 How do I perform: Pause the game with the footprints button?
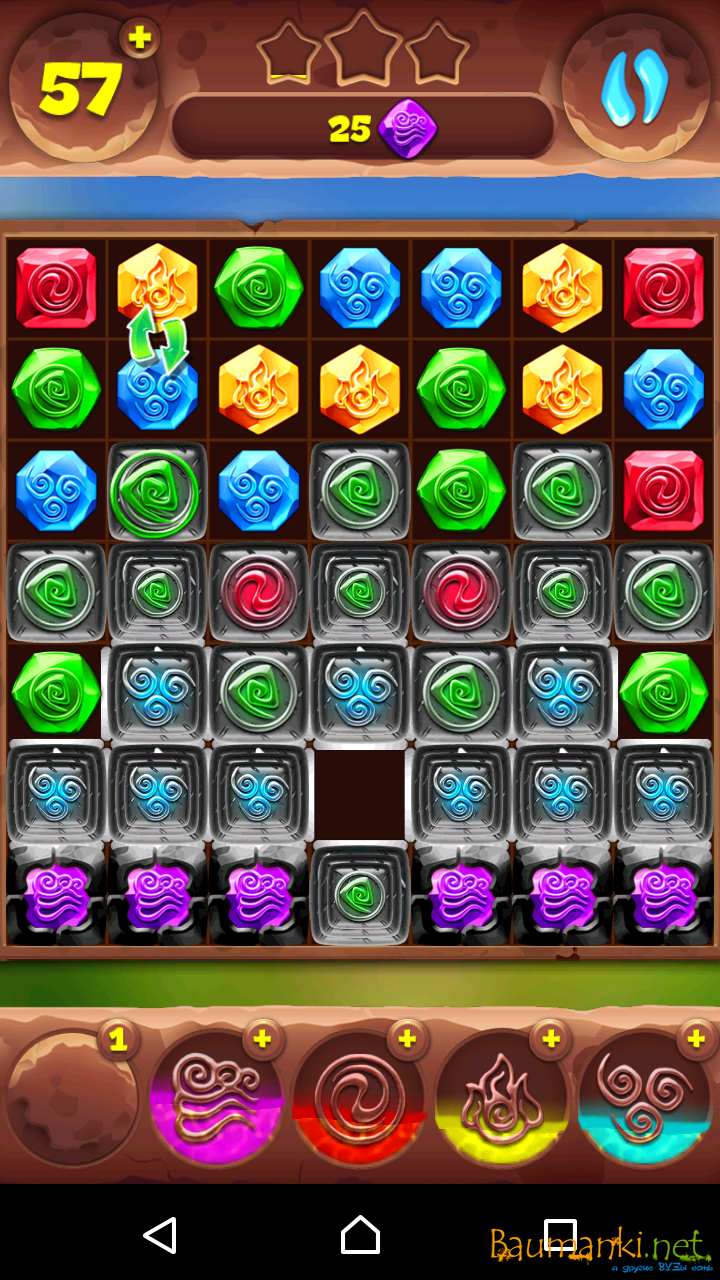click(634, 88)
